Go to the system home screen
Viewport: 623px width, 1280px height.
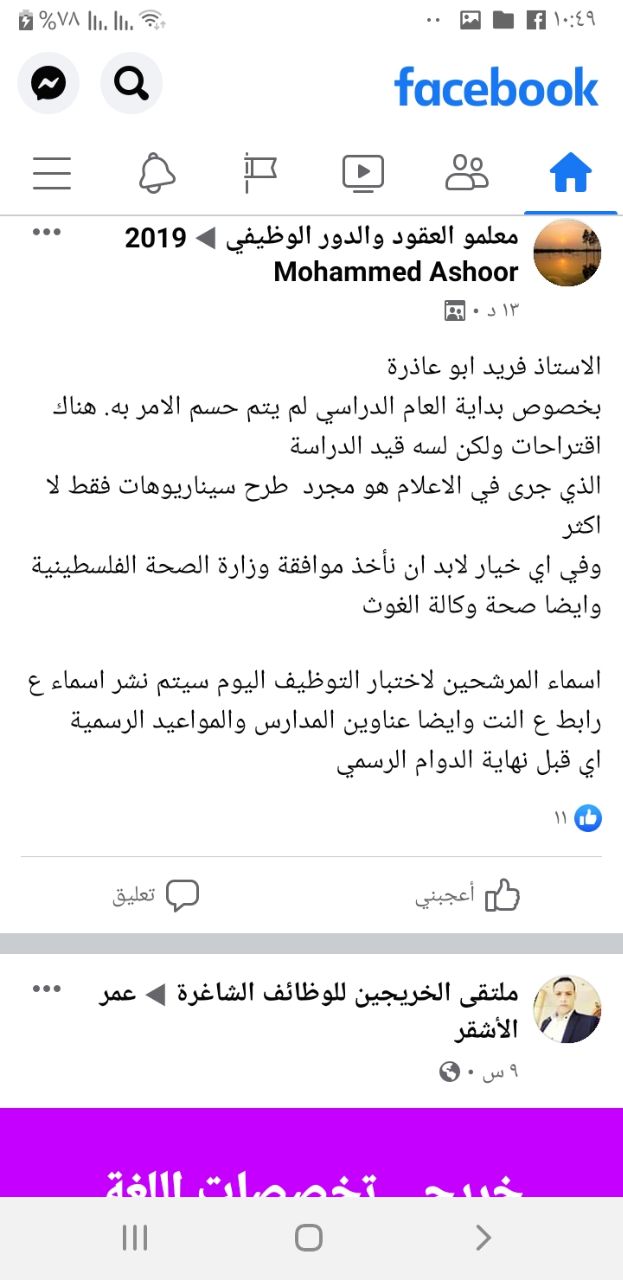(x=309, y=1238)
